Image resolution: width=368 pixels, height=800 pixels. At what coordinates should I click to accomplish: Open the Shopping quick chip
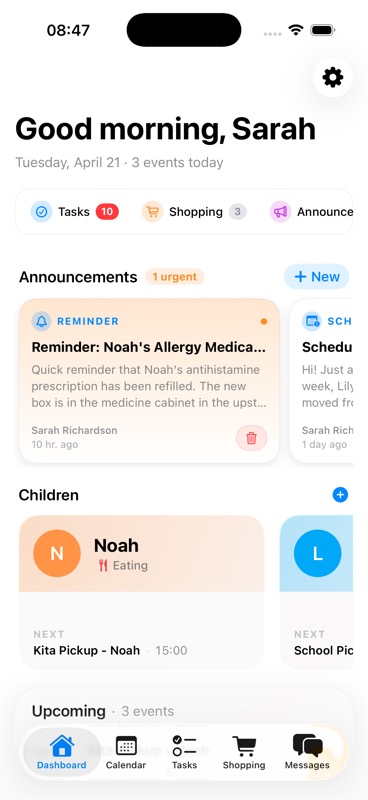194,212
